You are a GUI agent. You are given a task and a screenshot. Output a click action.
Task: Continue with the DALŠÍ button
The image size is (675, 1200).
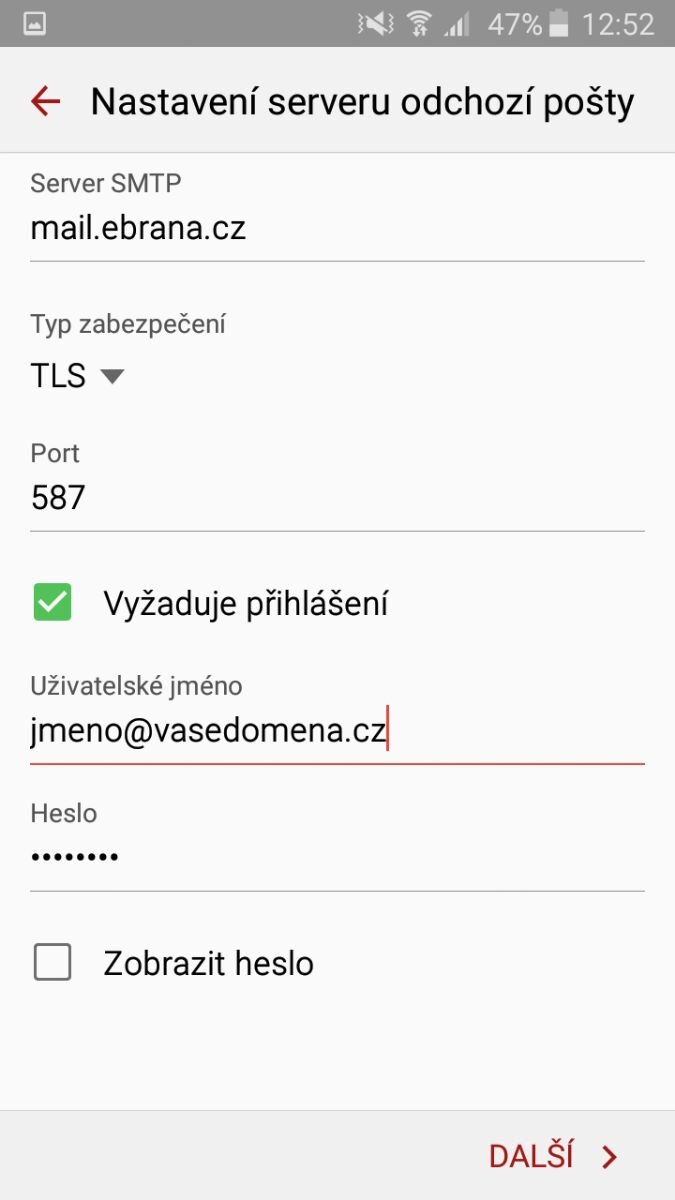(553, 1157)
